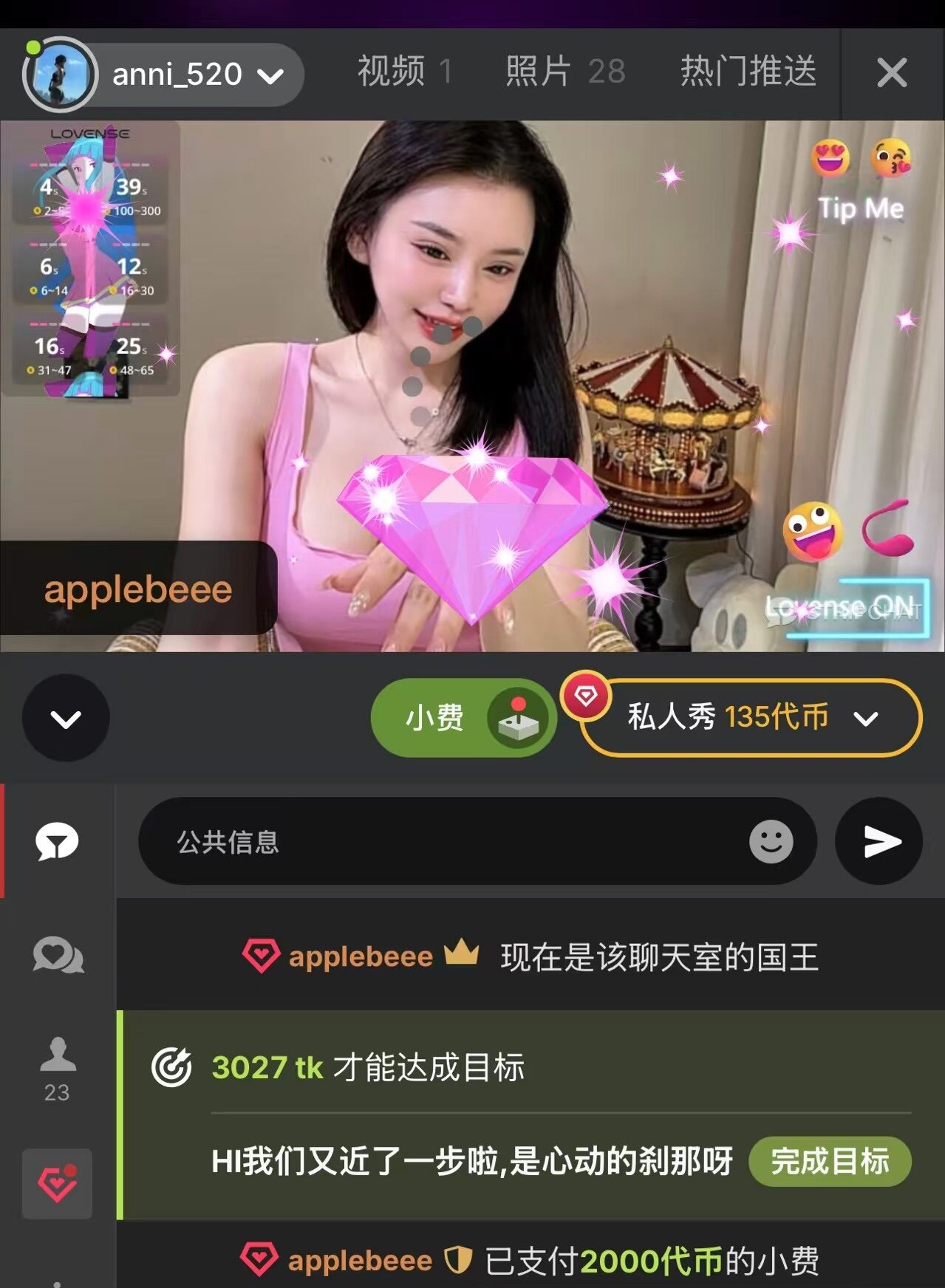This screenshot has width=945, height=1288.
Task: Expand the anni_520 profile dropdown
Action: 270,75
